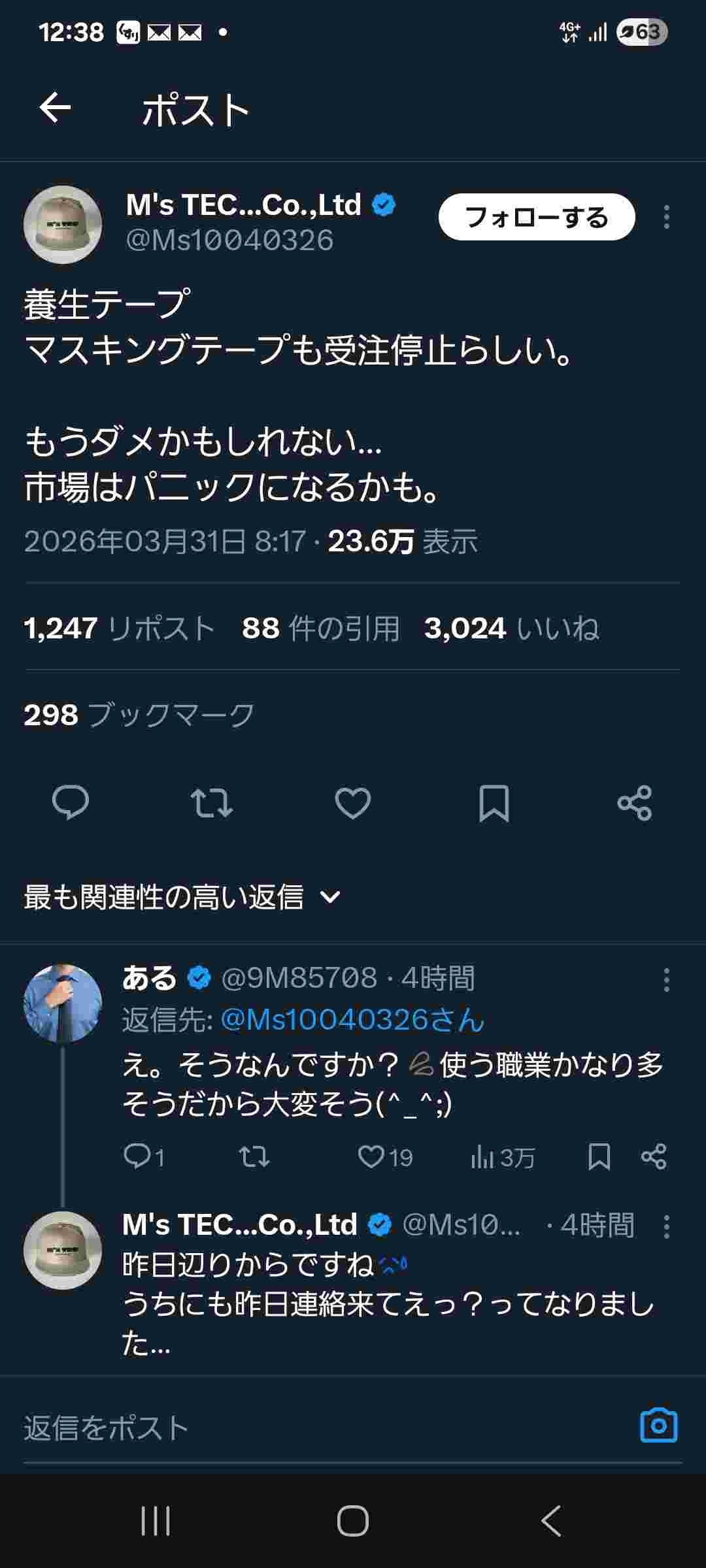Viewport: 706px width, 1568px height.
Task: Repost the main post
Action: 211,802
